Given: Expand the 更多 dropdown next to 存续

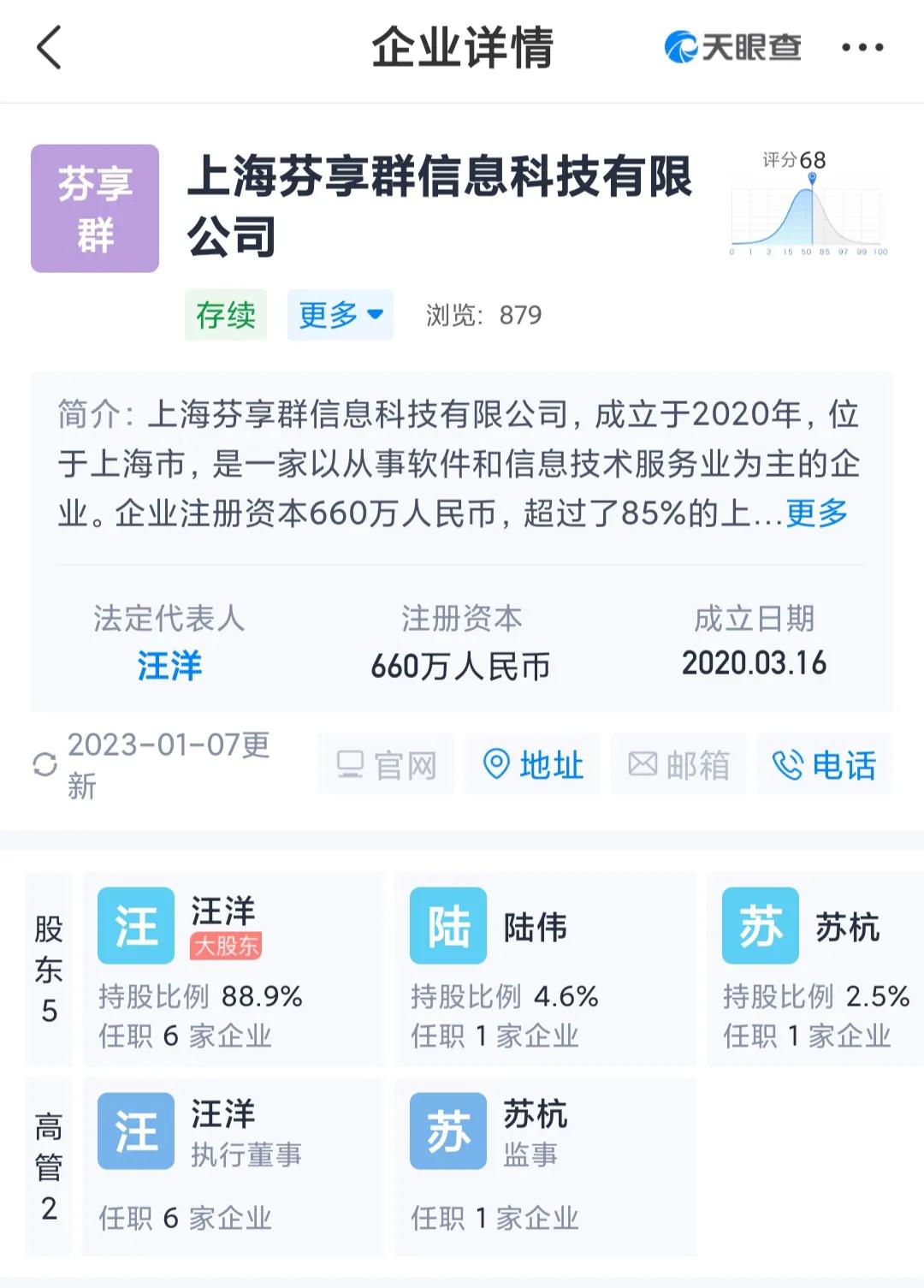Looking at the screenshot, I should [x=340, y=314].
